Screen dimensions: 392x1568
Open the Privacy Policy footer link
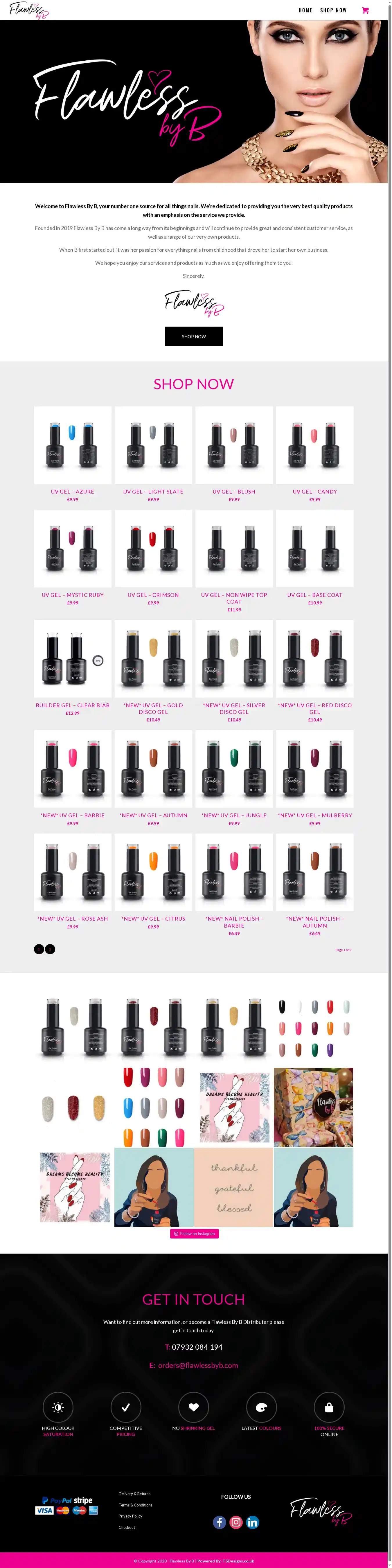(x=130, y=1516)
